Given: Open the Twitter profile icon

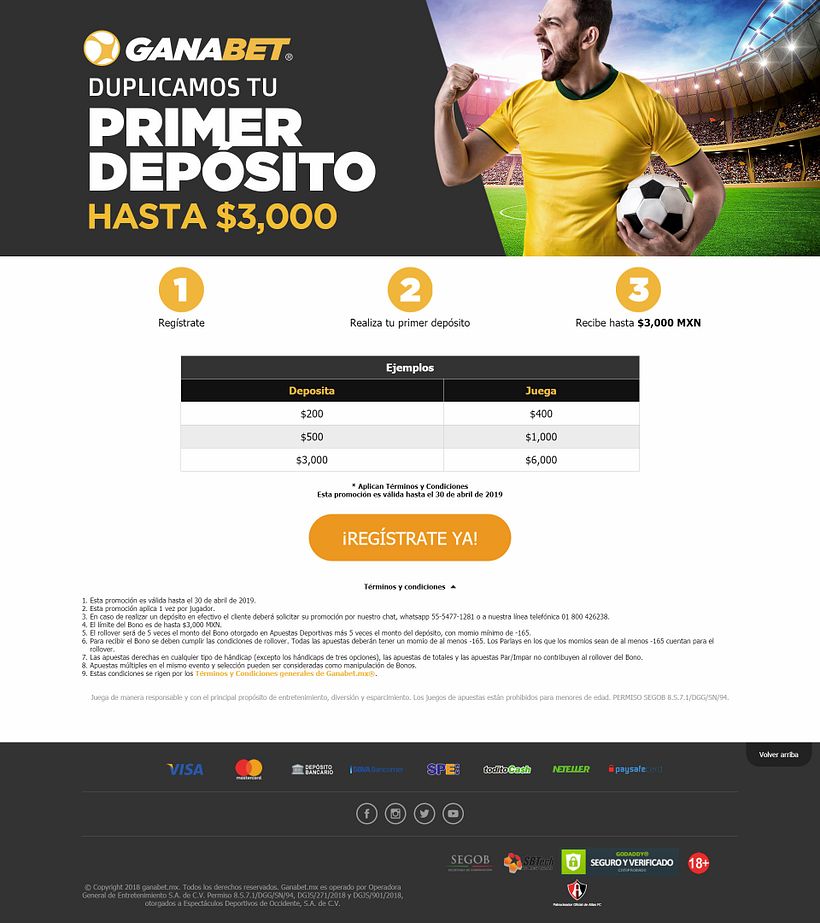Looking at the screenshot, I should pos(425,814).
